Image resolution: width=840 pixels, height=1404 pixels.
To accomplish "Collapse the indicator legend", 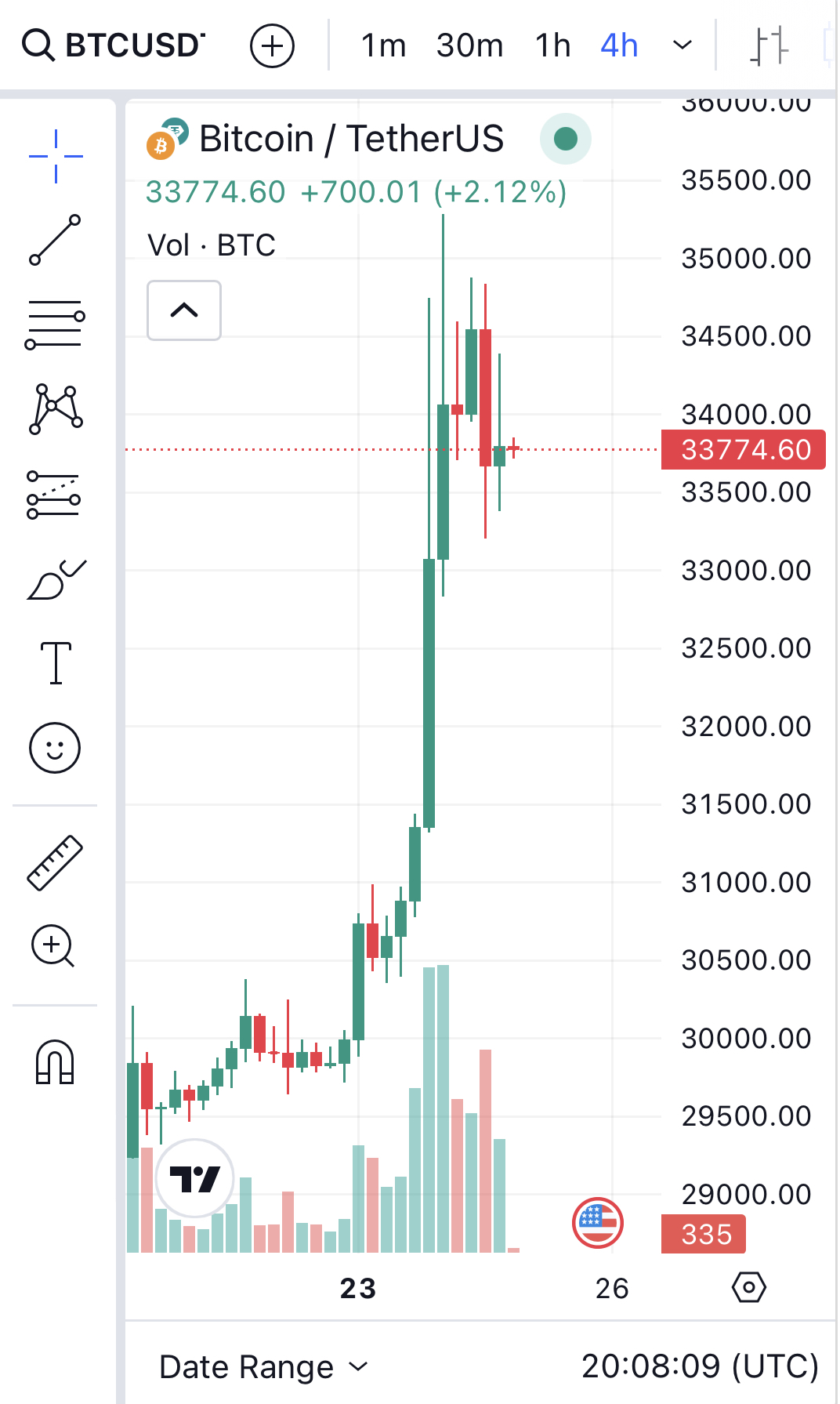I will pyautogui.click(x=184, y=310).
